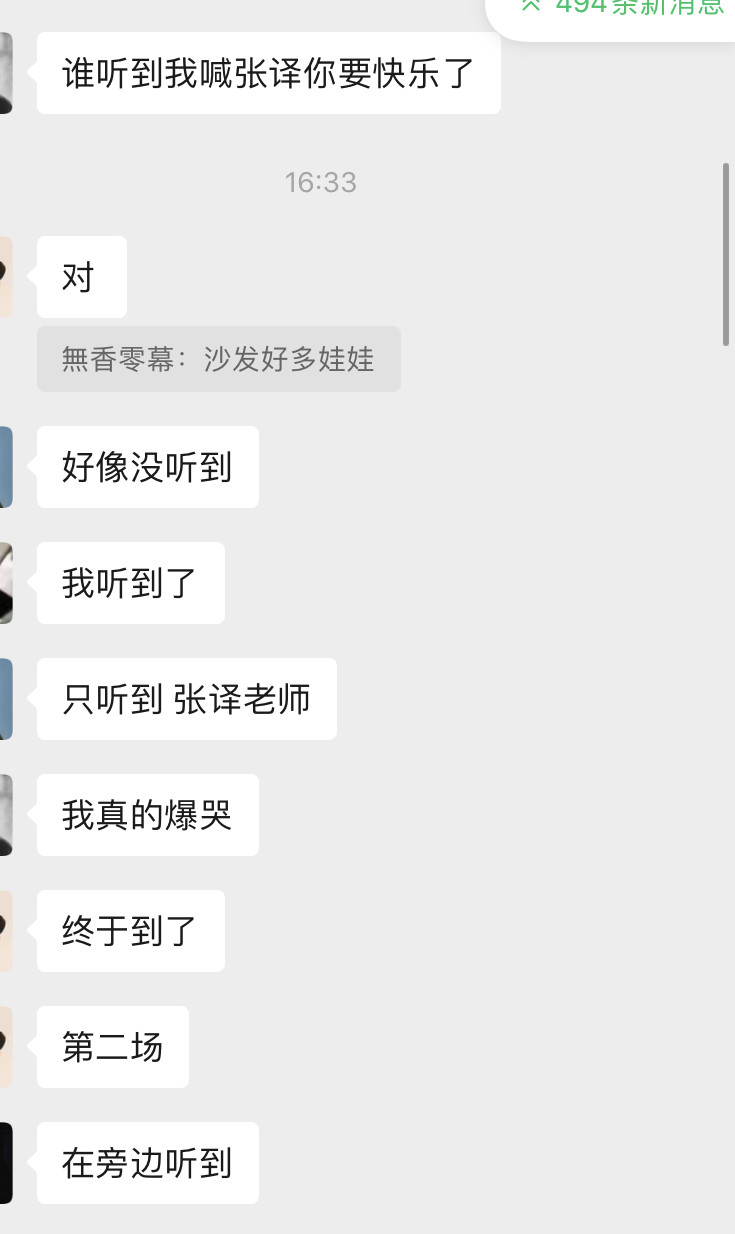View profile of 我真的爆哭 sender
The height and width of the screenshot is (1234, 735).
click(x=6, y=815)
